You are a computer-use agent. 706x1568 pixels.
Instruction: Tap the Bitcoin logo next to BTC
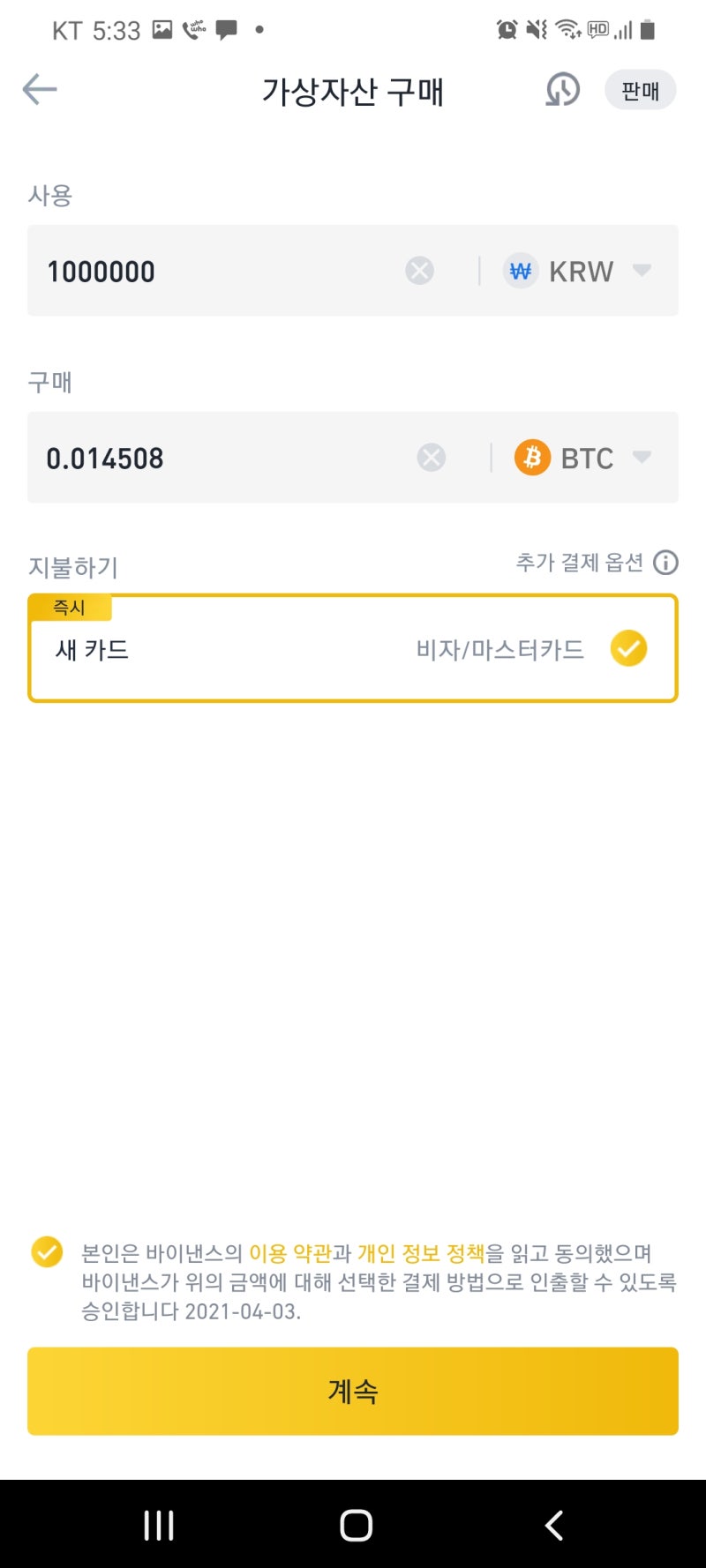(532, 458)
